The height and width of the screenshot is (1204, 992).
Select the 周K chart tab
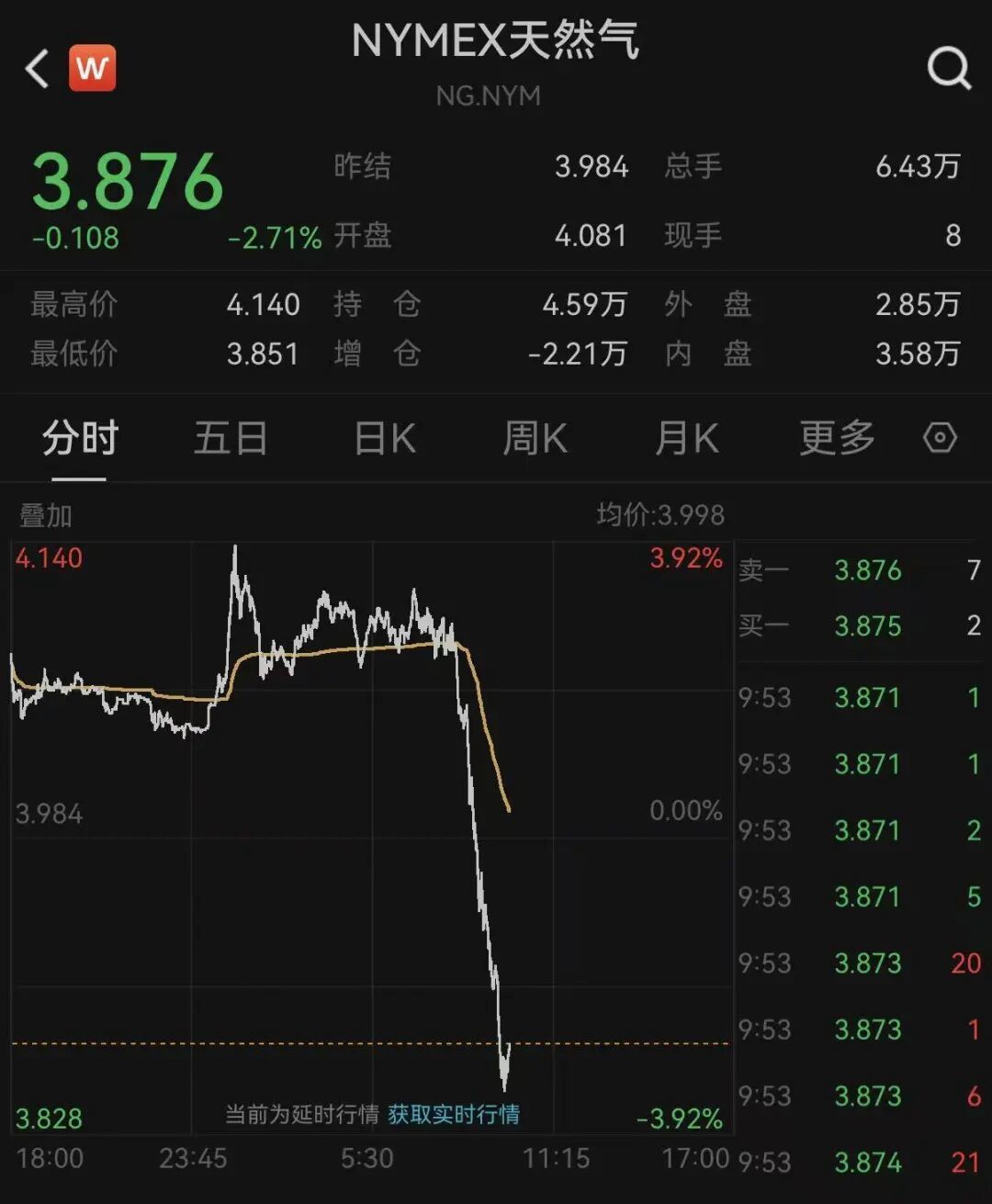(535, 439)
